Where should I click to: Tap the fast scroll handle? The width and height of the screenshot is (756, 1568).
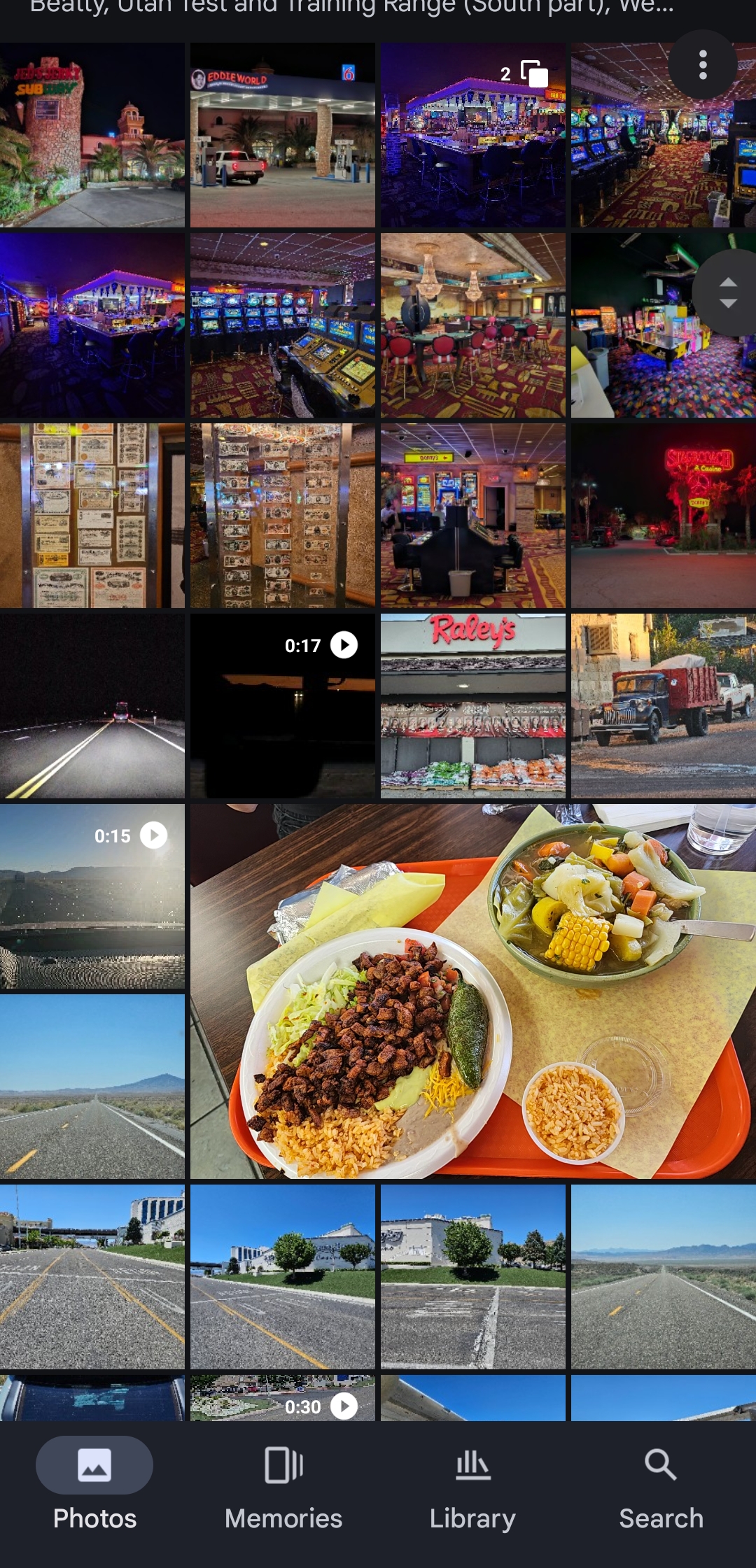click(728, 293)
